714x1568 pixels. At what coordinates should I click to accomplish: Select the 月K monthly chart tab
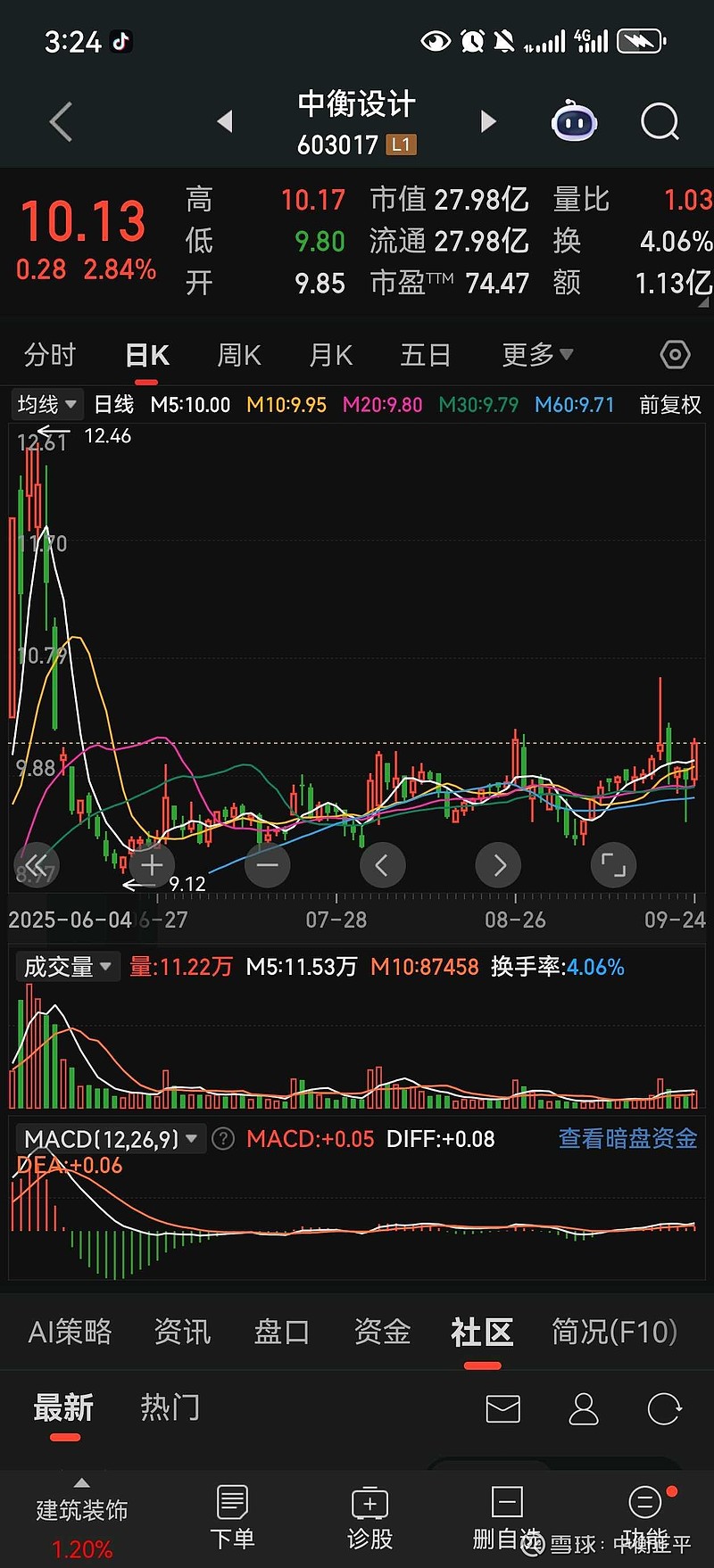click(x=330, y=355)
